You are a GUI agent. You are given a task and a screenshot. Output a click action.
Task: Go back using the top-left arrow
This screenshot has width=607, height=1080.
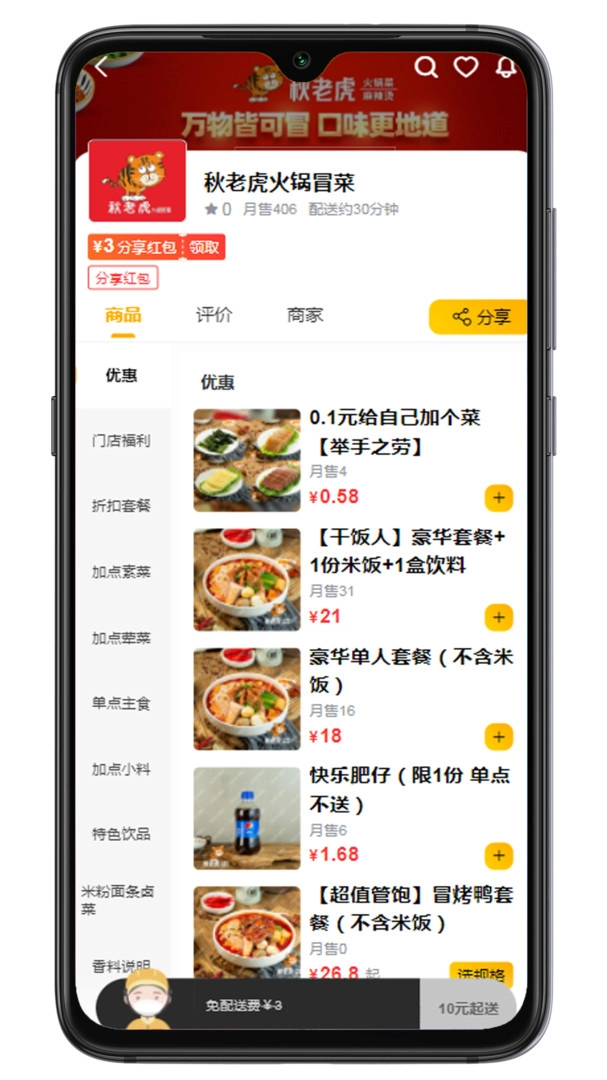point(100,67)
